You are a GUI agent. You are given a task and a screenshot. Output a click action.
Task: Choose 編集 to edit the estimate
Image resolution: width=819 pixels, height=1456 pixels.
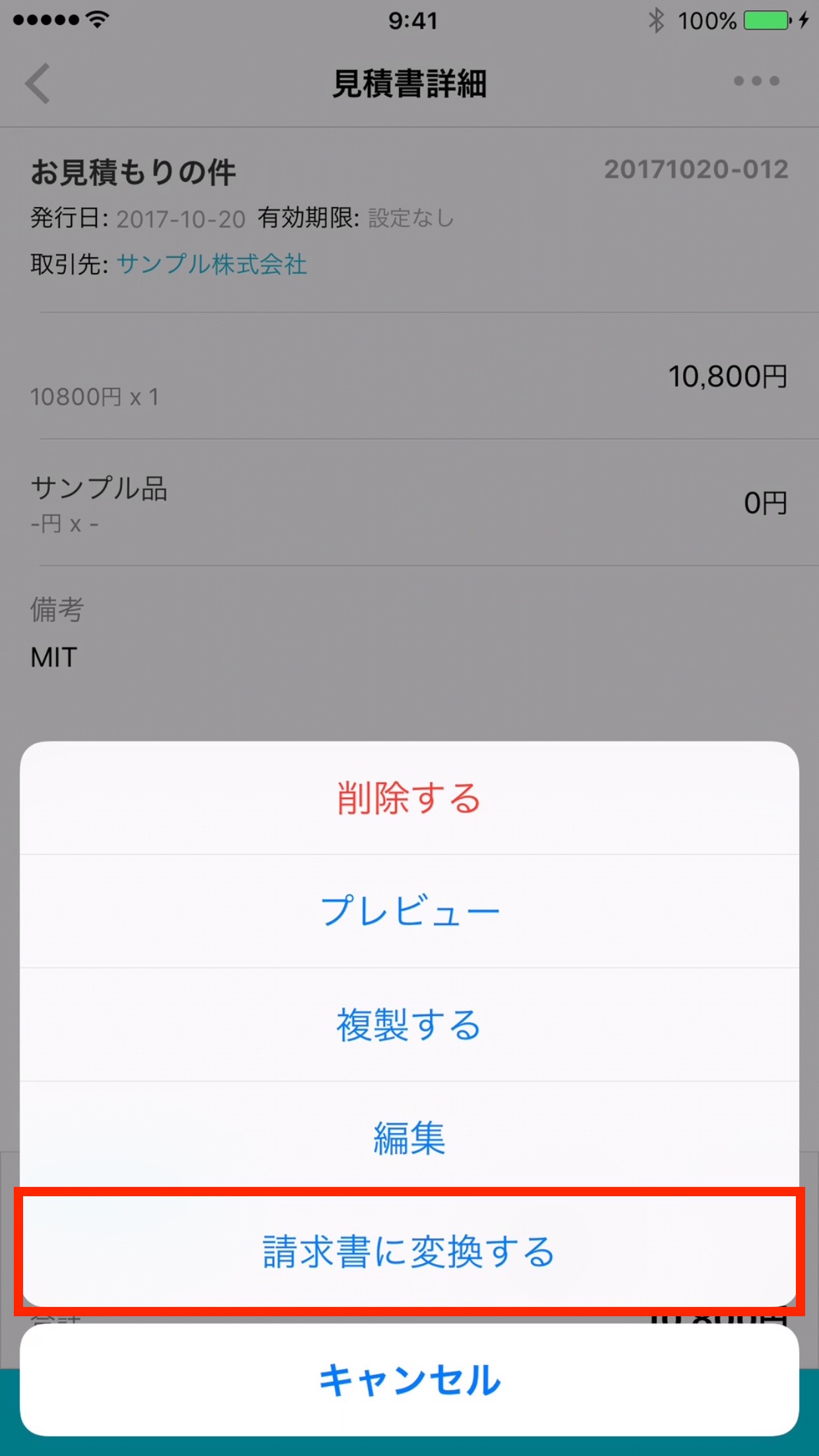click(408, 1139)
